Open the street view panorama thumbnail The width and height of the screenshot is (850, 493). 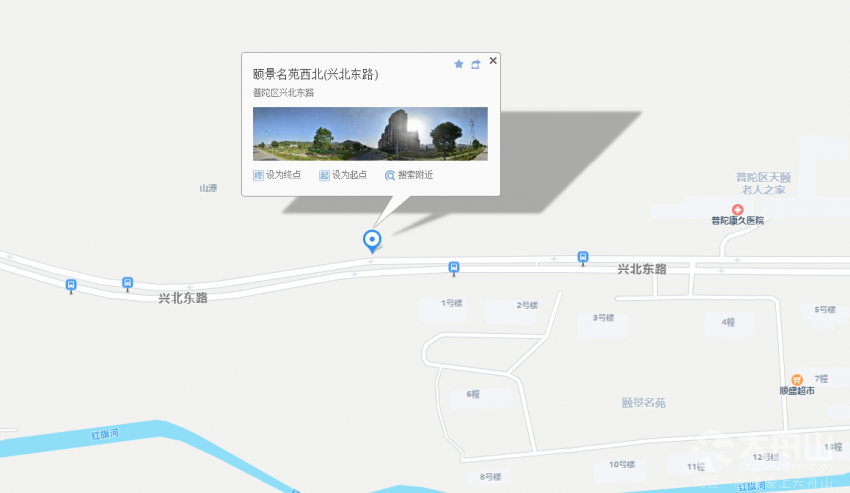click(x=370, y=133)
